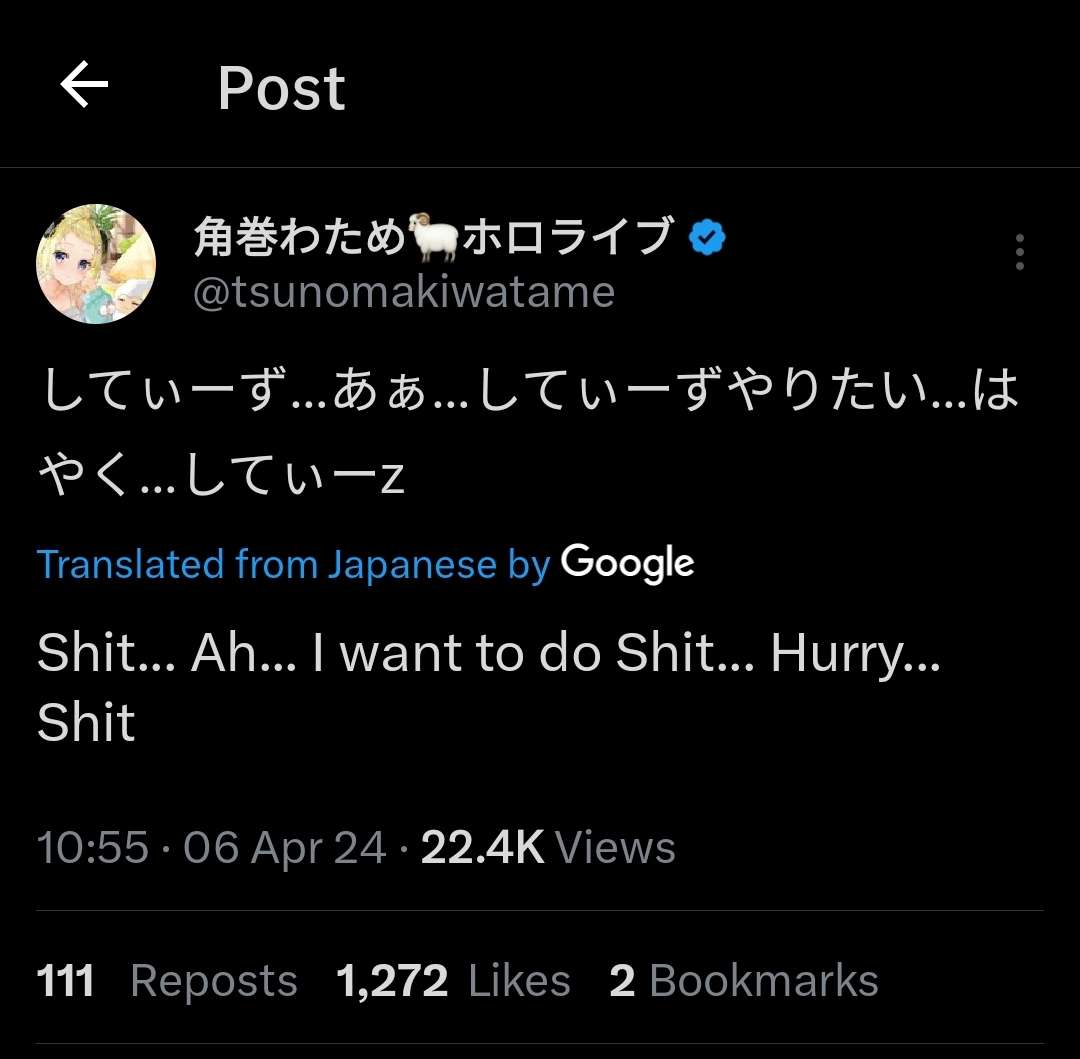Image resolution: width=1080 pixels, height=1059 pixels.
Task: Go back using the arrow beside Post
Action: [x=84, y=85]
